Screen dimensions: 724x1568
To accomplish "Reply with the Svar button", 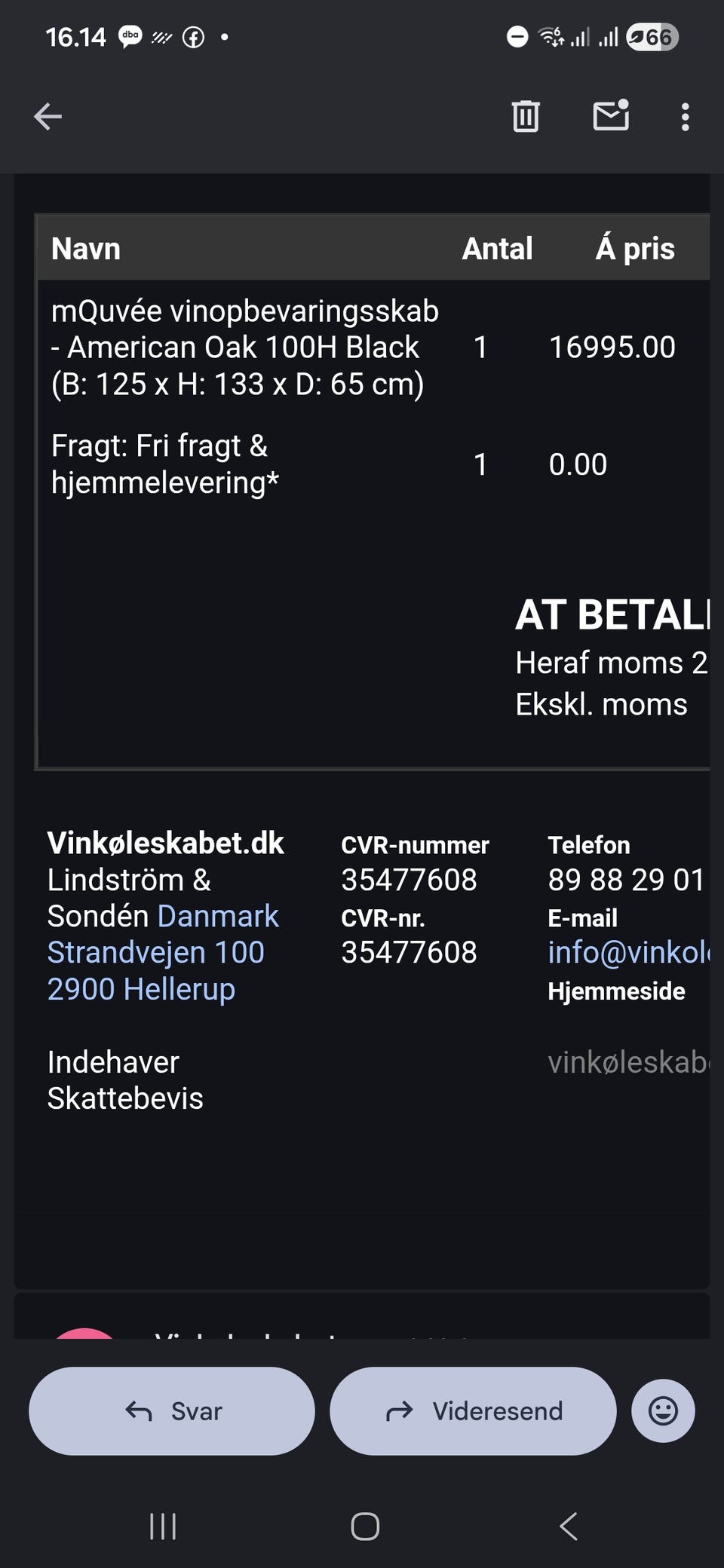I will pyautogui.click(x=172, y=1410).
